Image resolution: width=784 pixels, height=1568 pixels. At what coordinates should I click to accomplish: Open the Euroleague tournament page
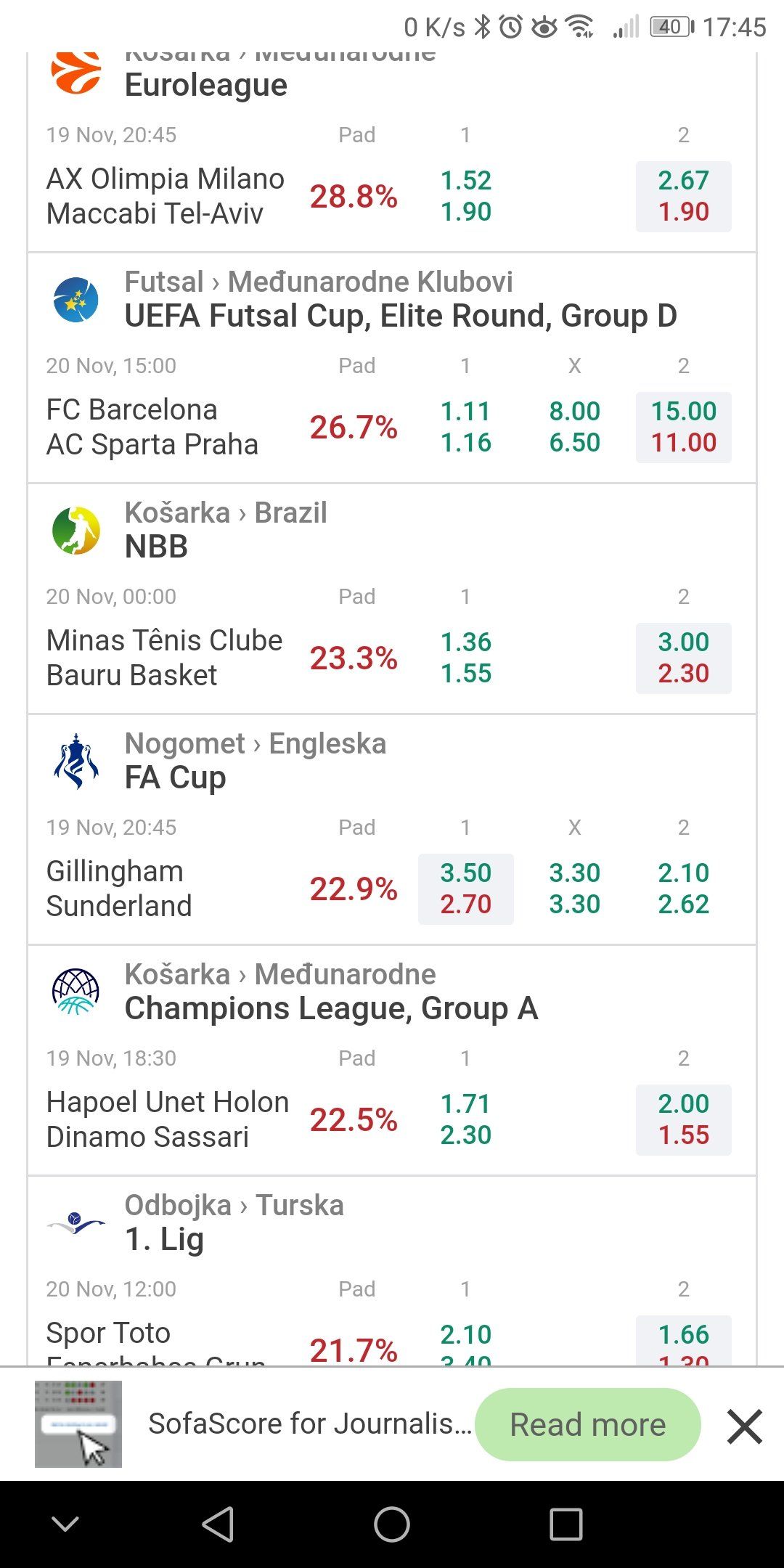point(206,85)
